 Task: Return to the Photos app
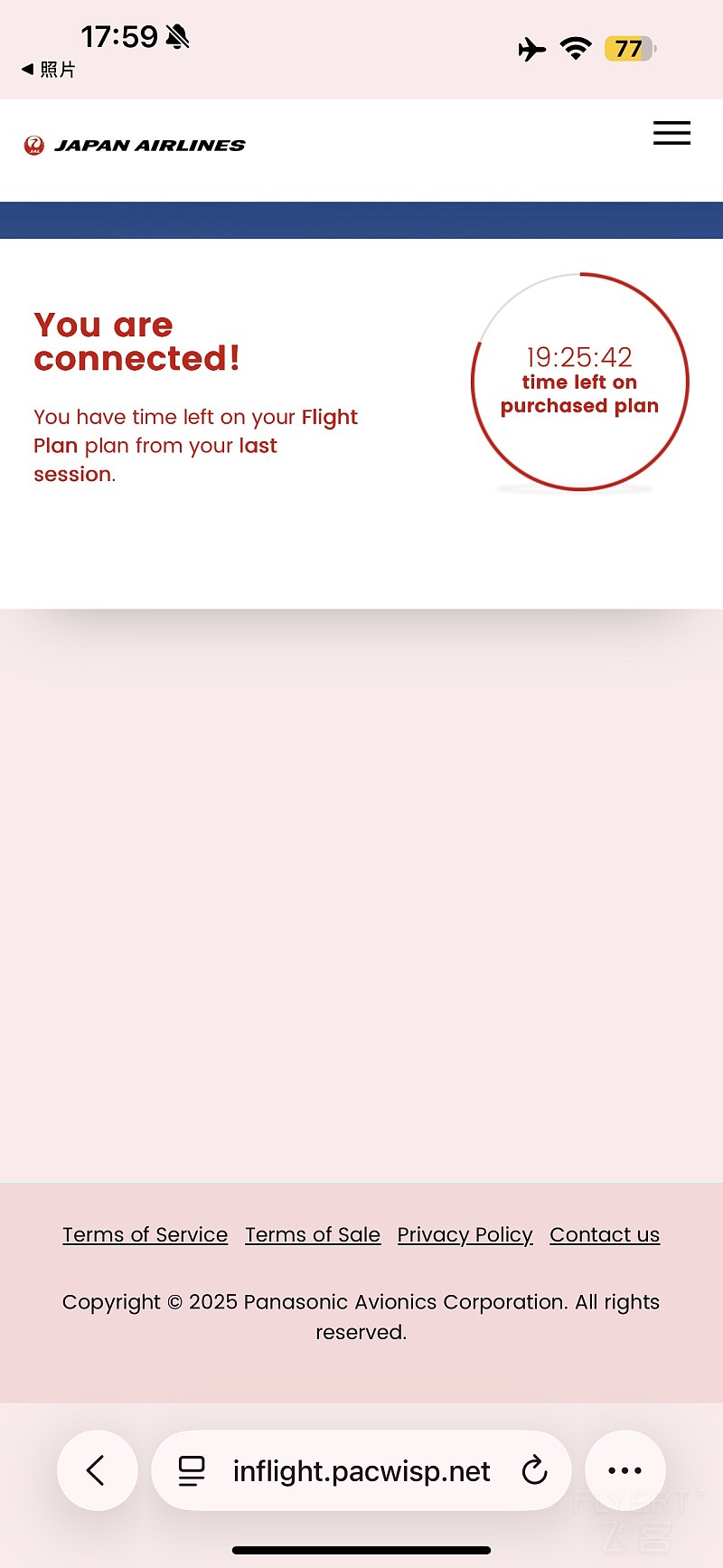coord(49,70)
